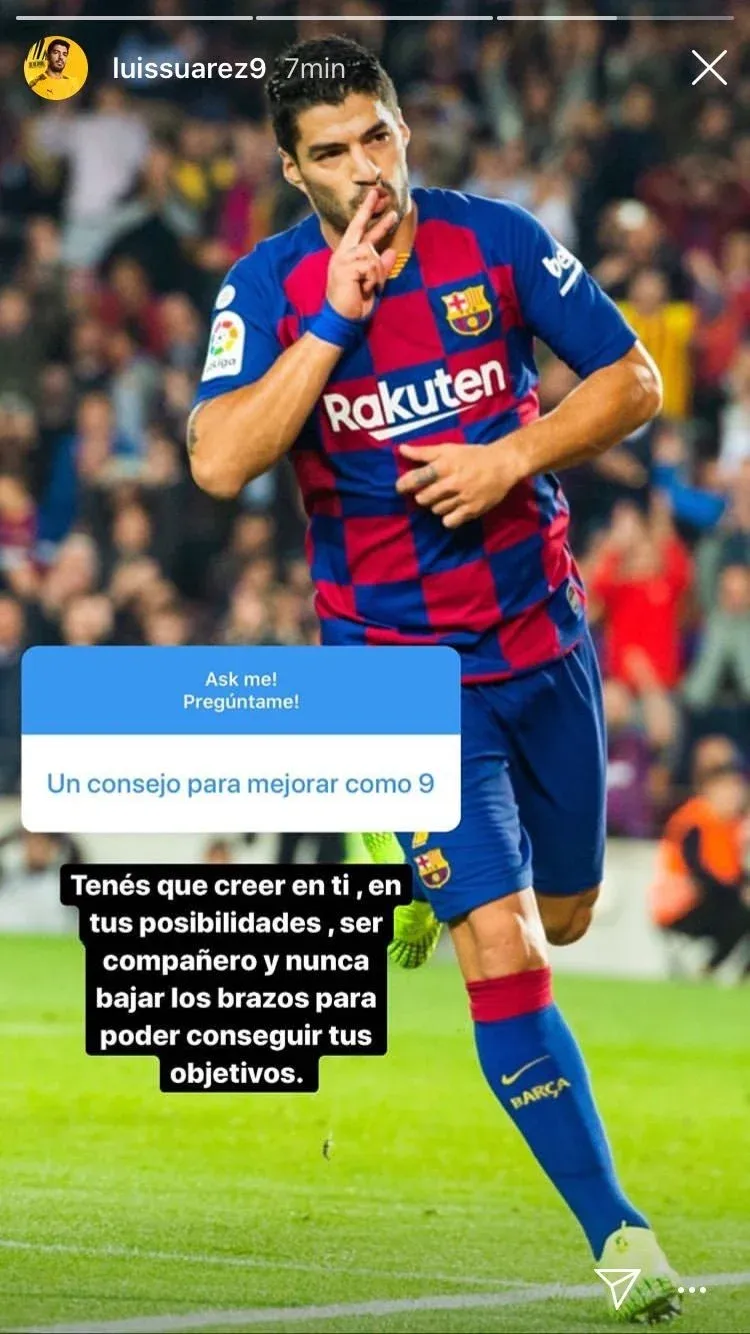Open luissuarez9's profile picture
750x1334 pixels.
[56, 69]
